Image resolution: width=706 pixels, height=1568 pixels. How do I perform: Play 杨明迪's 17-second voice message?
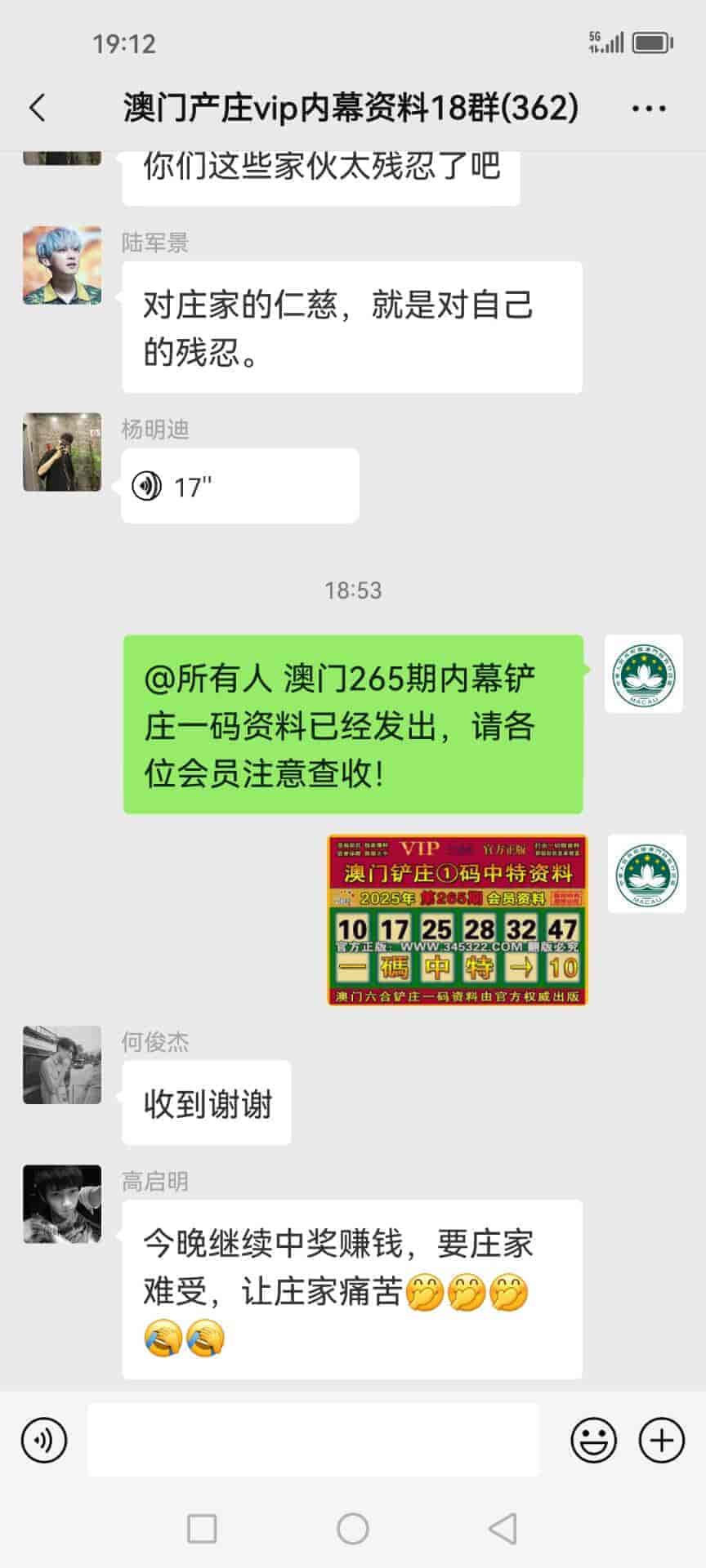(239, 487)
